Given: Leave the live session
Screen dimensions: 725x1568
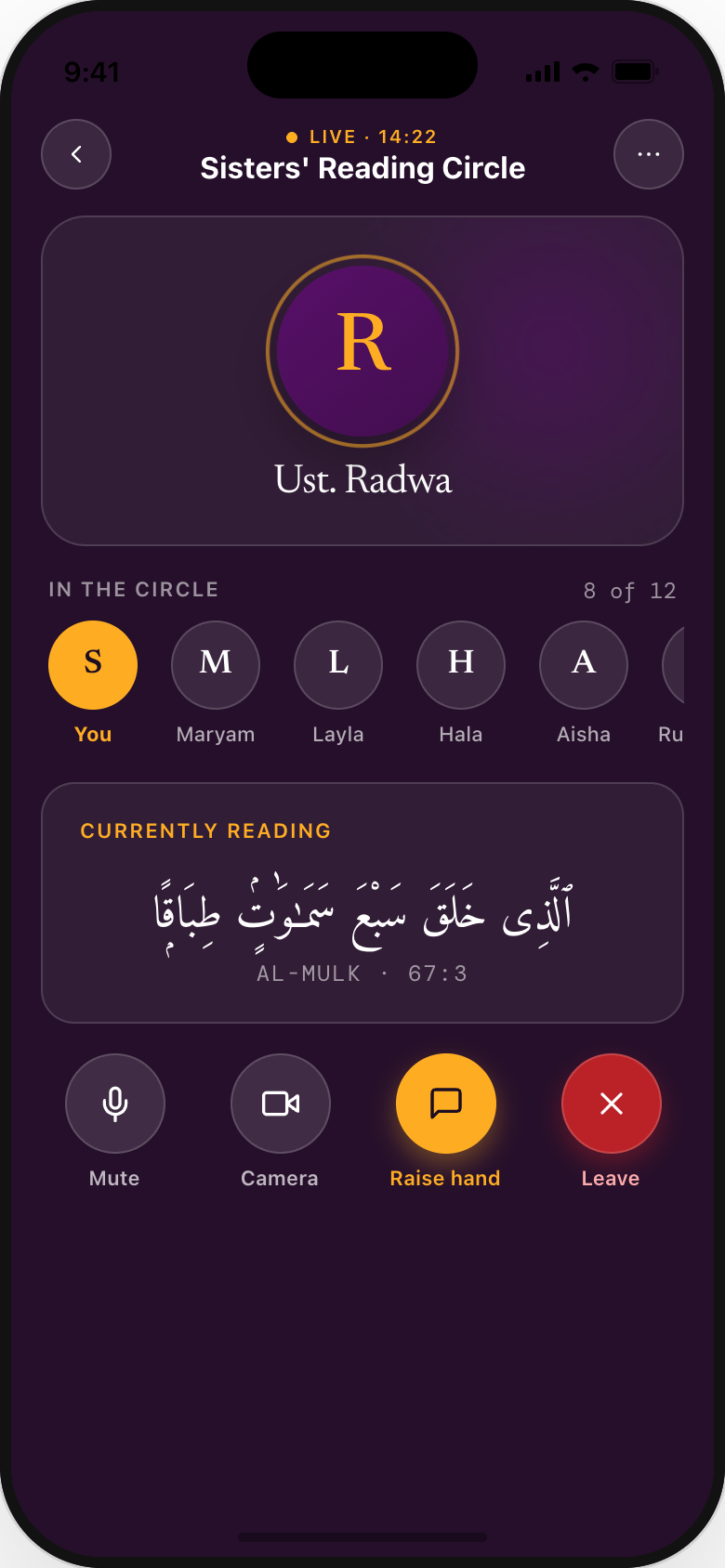Looking at the screenshot, I should coord(612,1104).
